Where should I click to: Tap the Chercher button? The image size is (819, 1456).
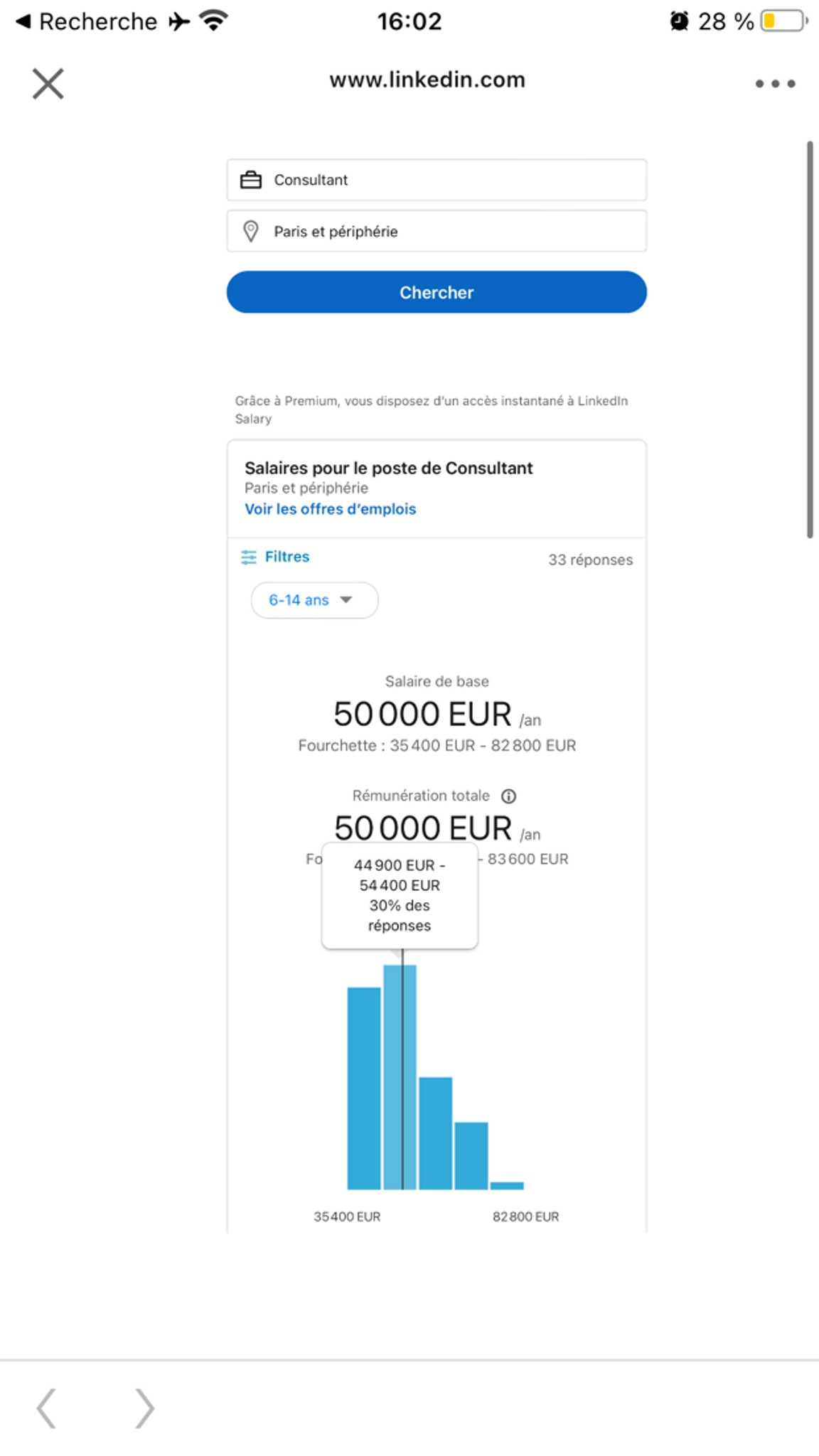point(437,292)
